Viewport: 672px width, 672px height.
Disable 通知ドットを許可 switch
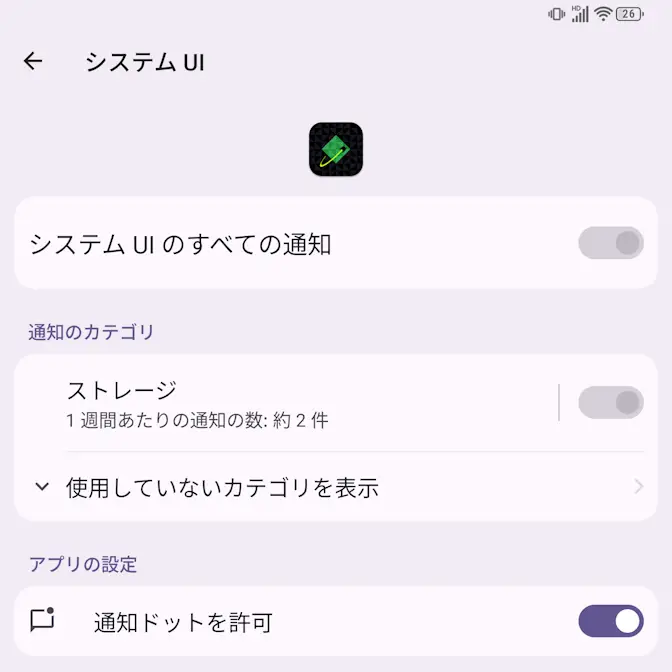[x=610, y=621]
